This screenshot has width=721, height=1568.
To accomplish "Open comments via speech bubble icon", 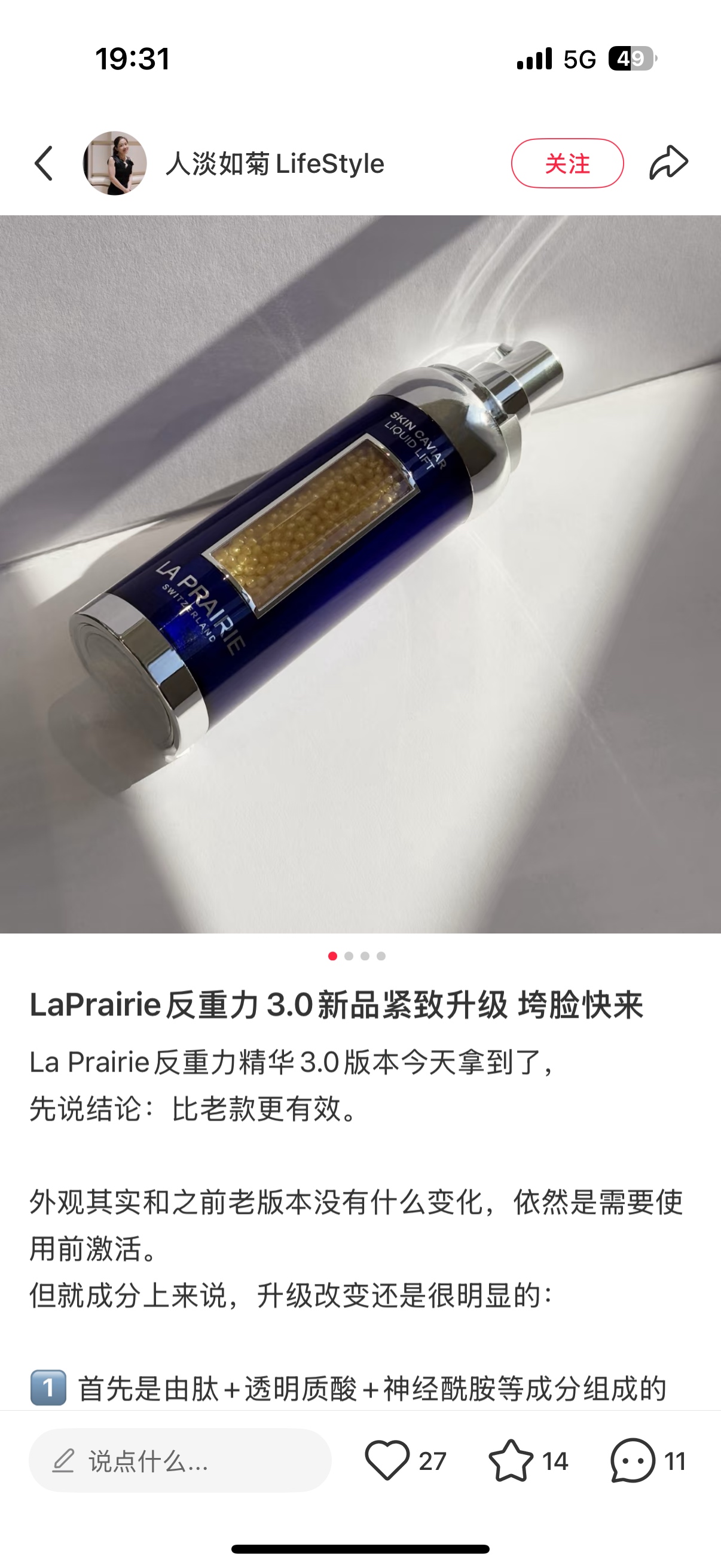I will 633,1460.
